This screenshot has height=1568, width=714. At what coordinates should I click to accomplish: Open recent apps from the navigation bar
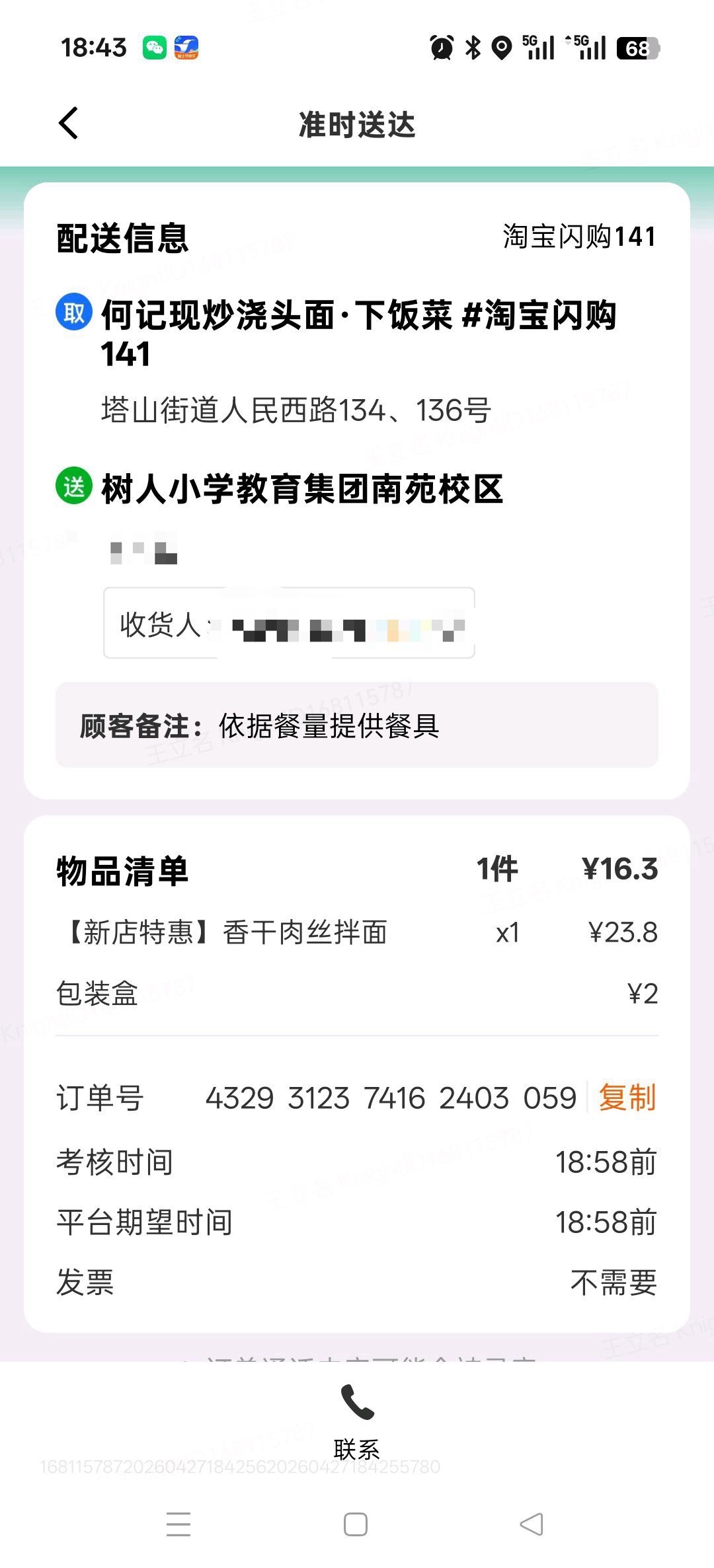178,1525
